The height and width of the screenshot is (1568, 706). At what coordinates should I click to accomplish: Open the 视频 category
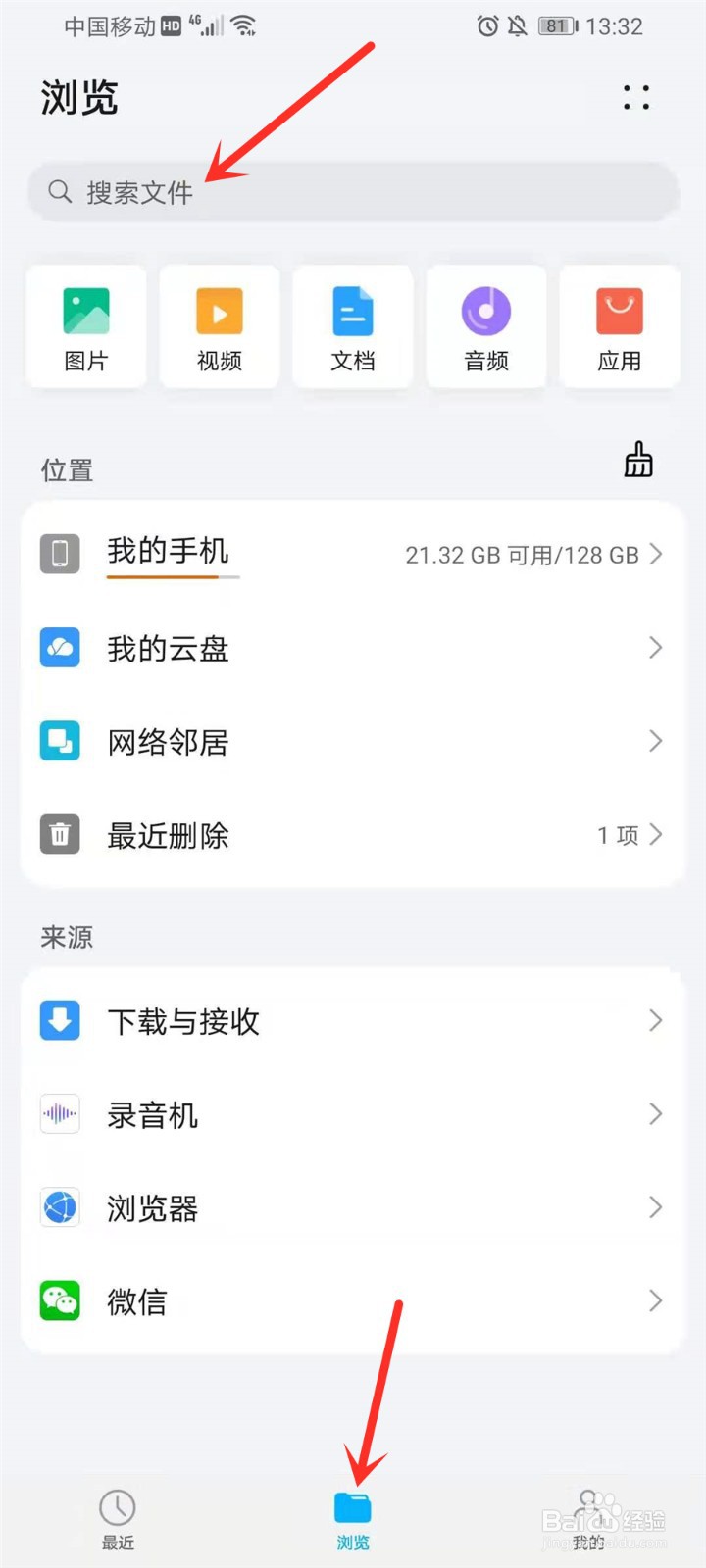(x=220, y=327)
